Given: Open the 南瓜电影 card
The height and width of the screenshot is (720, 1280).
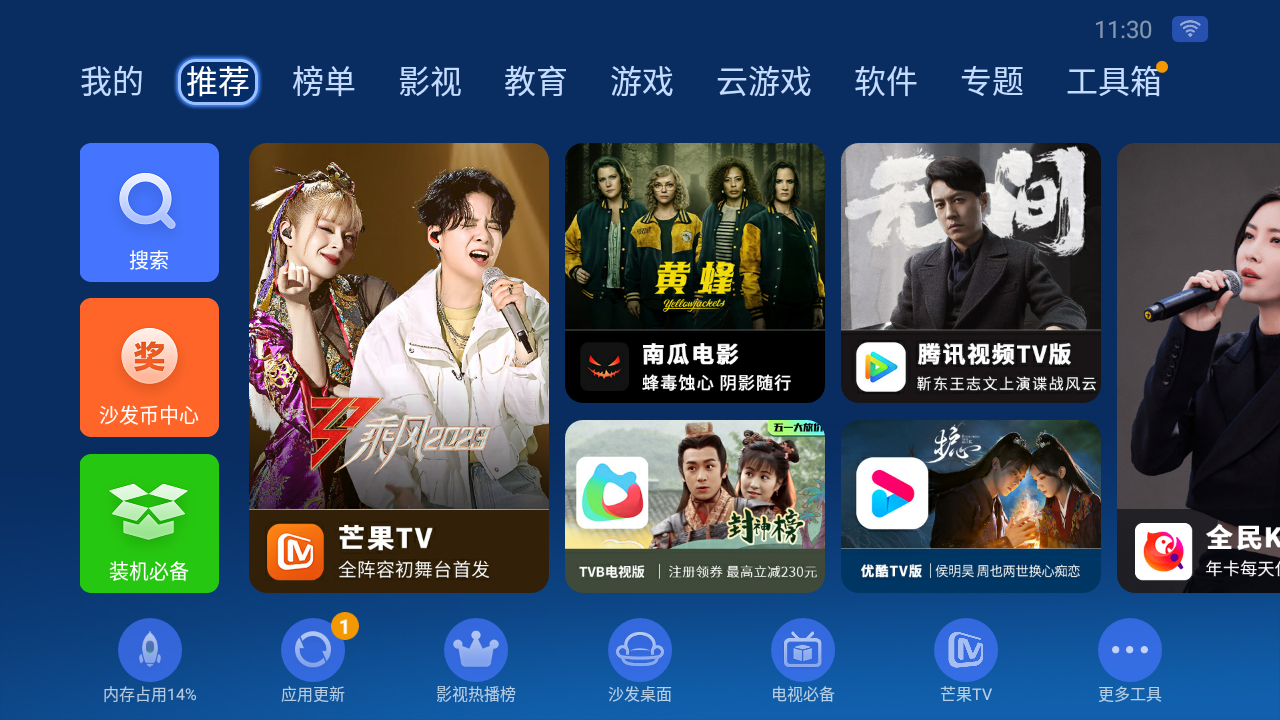Looking at the screenshot, I should click(695, 273).
